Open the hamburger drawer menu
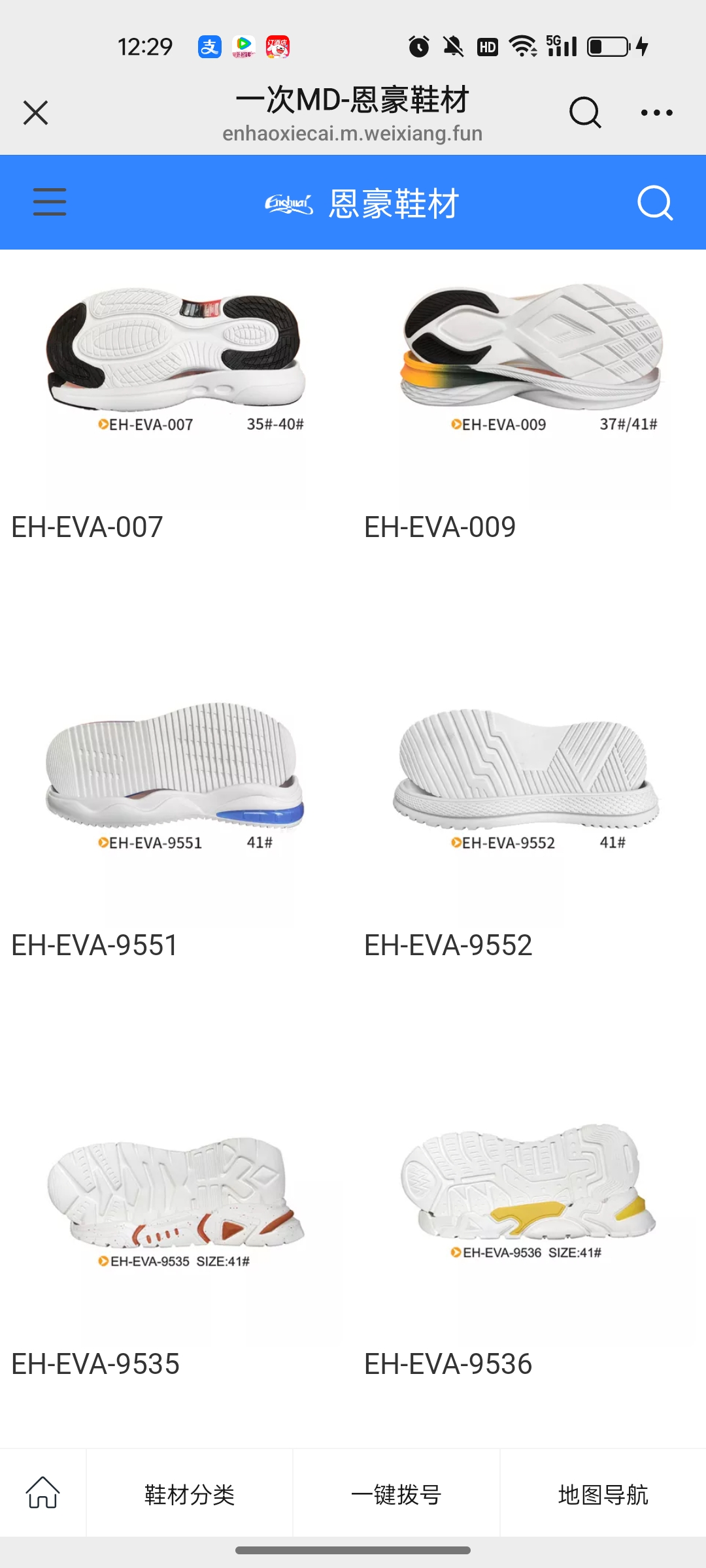Screen dimensions: 706x1568 [x=50, y=202]
